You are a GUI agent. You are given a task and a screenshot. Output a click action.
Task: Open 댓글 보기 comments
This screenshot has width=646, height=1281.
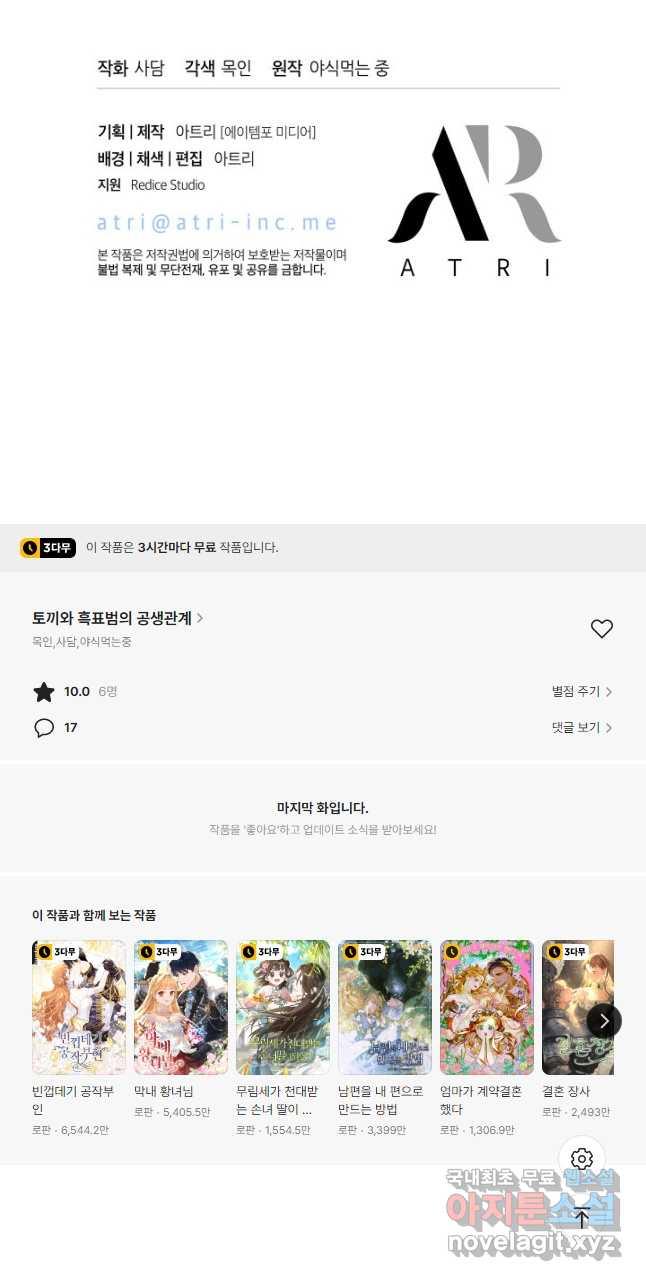(581, 727)
